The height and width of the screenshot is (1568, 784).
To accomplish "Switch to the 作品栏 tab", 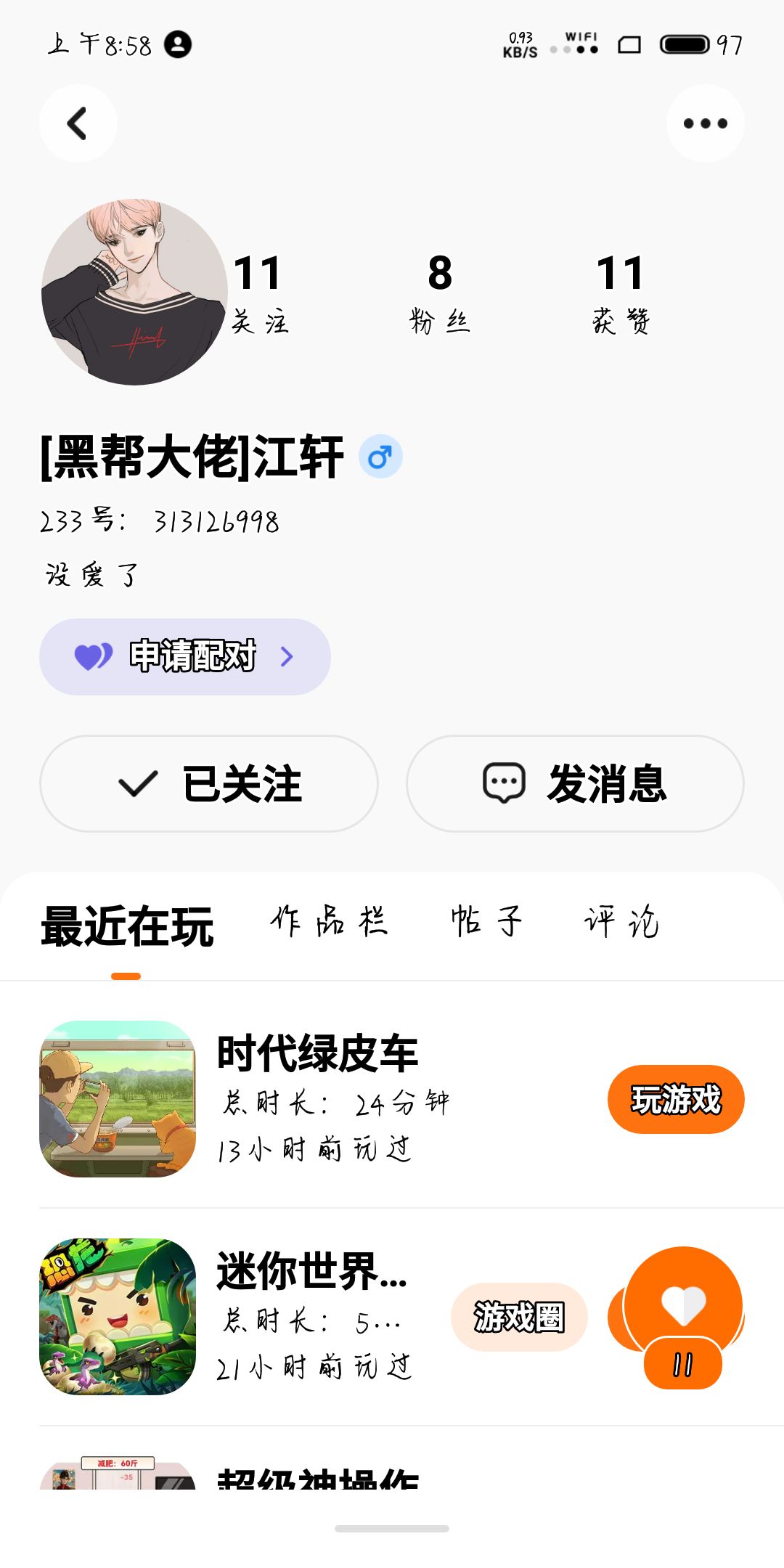I will [330, 922].
